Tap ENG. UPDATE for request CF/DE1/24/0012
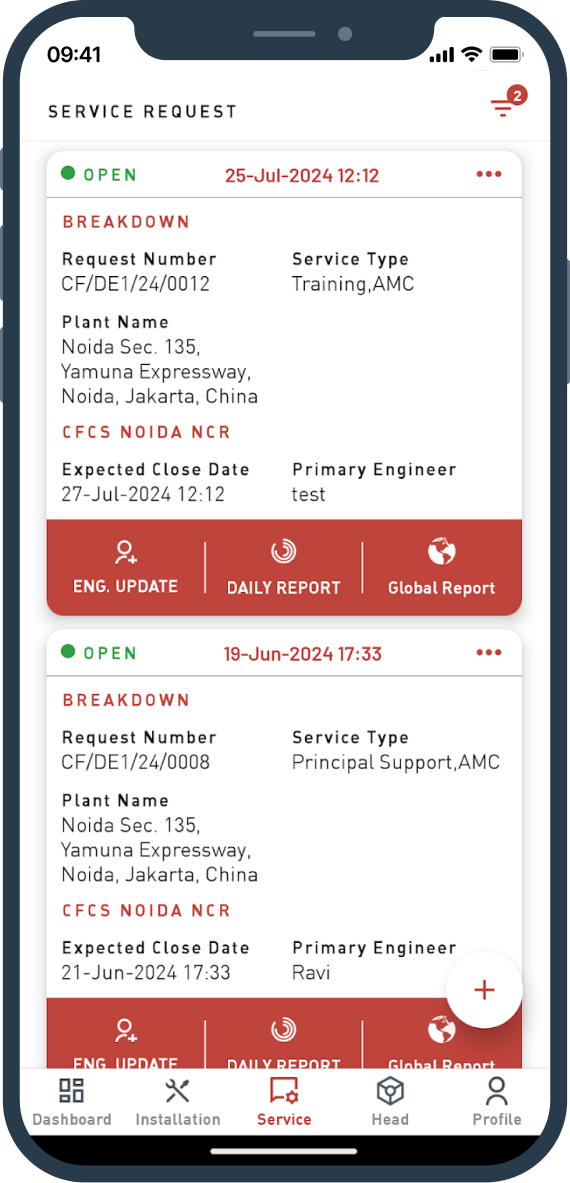The image size is (570, 1183). pyautogui.click(x=125, y=567)
